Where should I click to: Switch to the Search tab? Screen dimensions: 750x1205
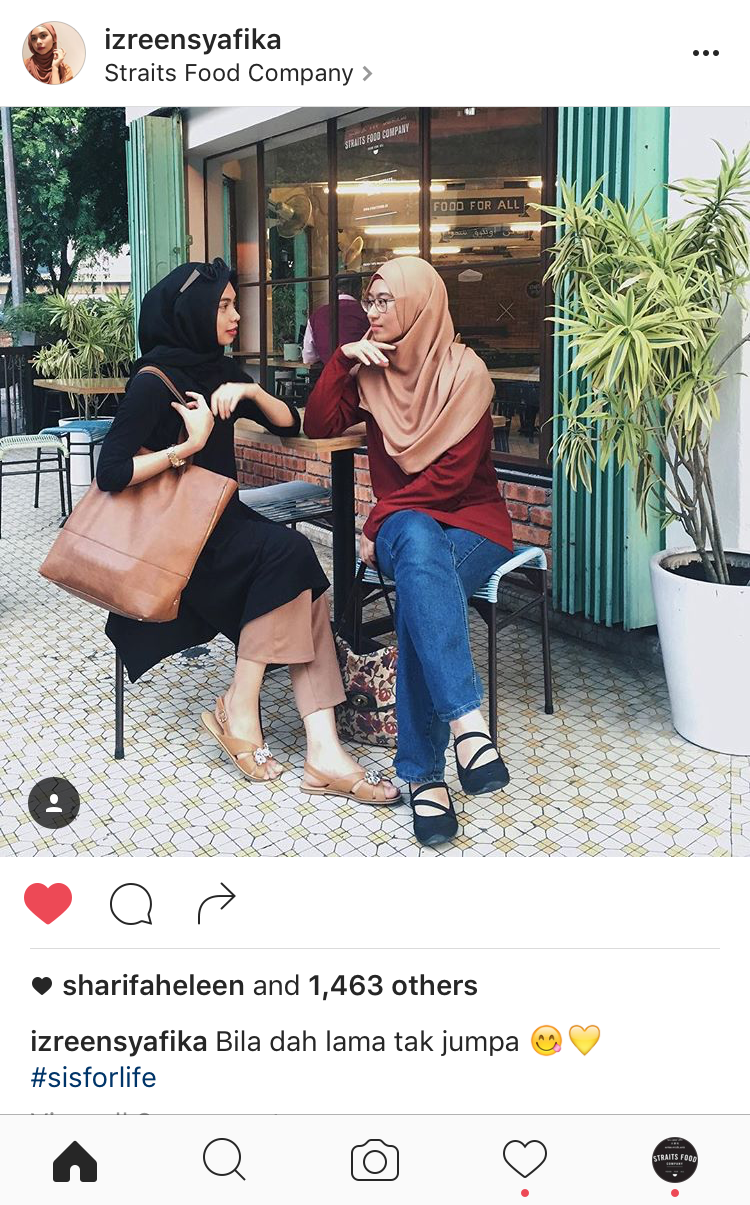click(x=224, y=1160)
